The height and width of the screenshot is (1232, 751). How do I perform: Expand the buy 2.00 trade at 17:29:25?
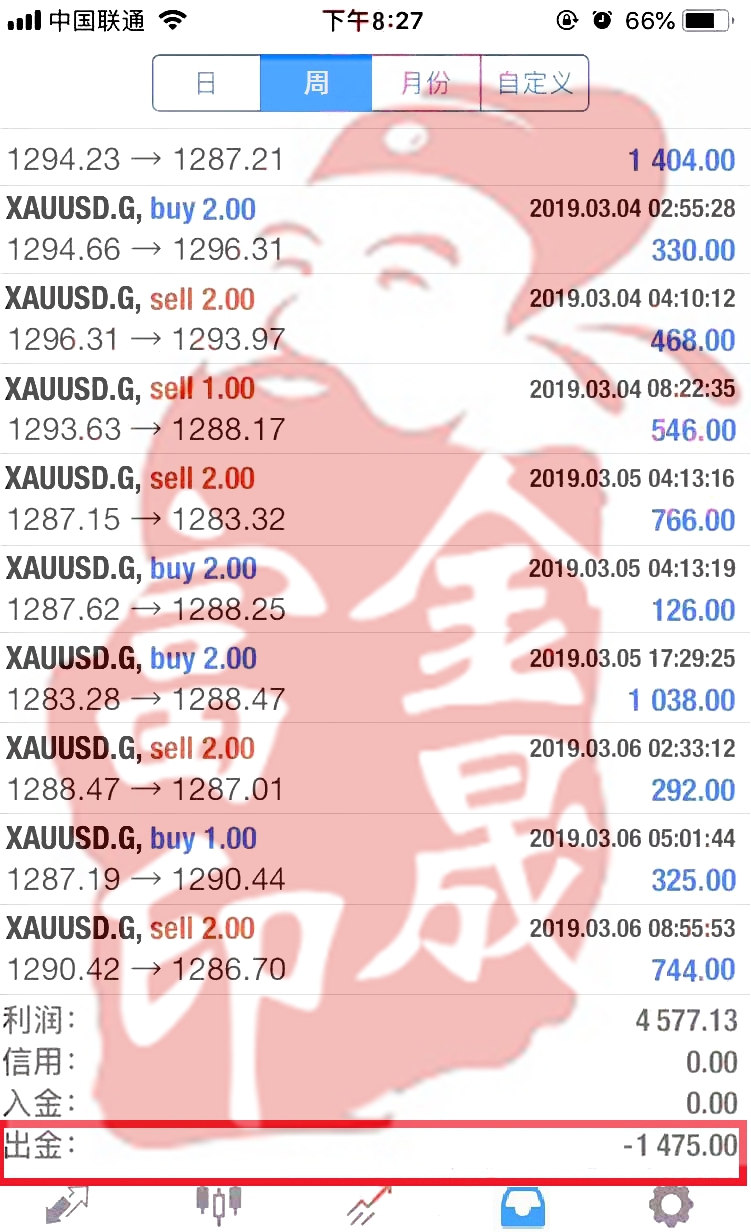[375, 679]
